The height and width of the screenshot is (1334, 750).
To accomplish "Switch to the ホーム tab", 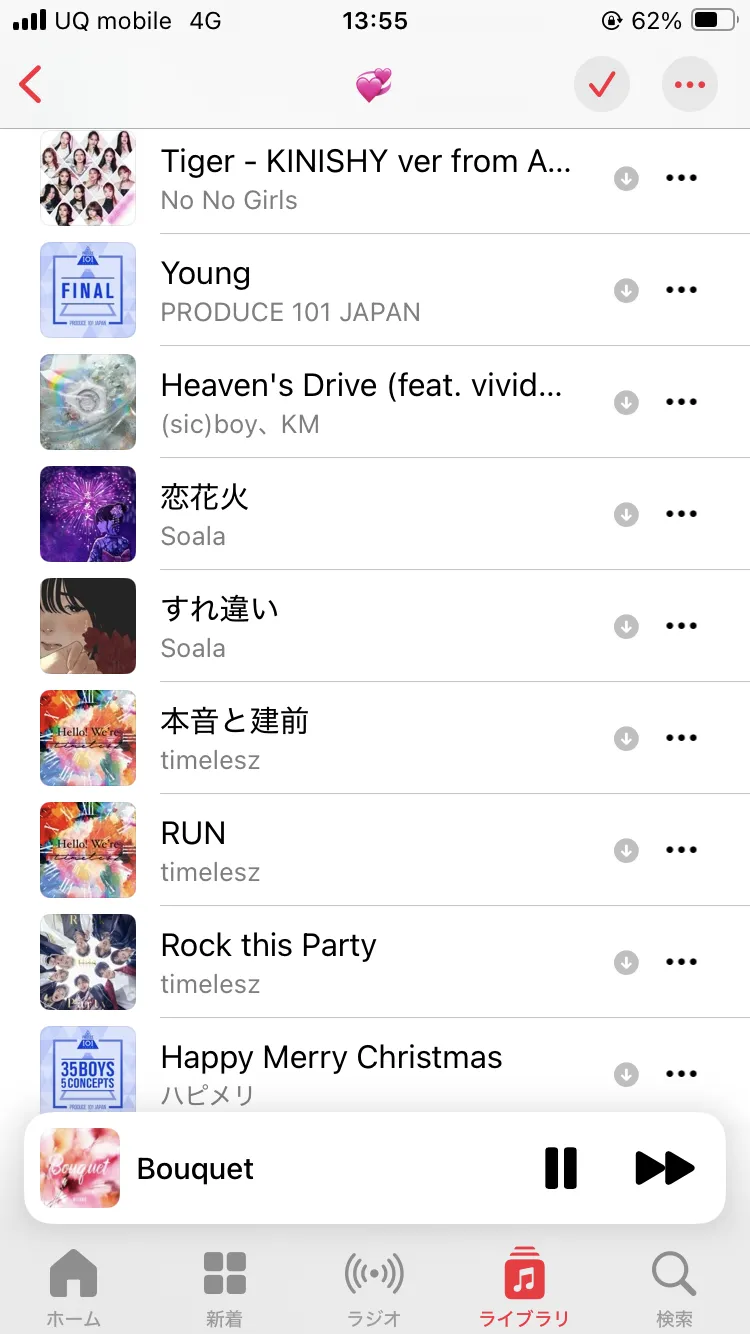I will [x=74, y=1288].
